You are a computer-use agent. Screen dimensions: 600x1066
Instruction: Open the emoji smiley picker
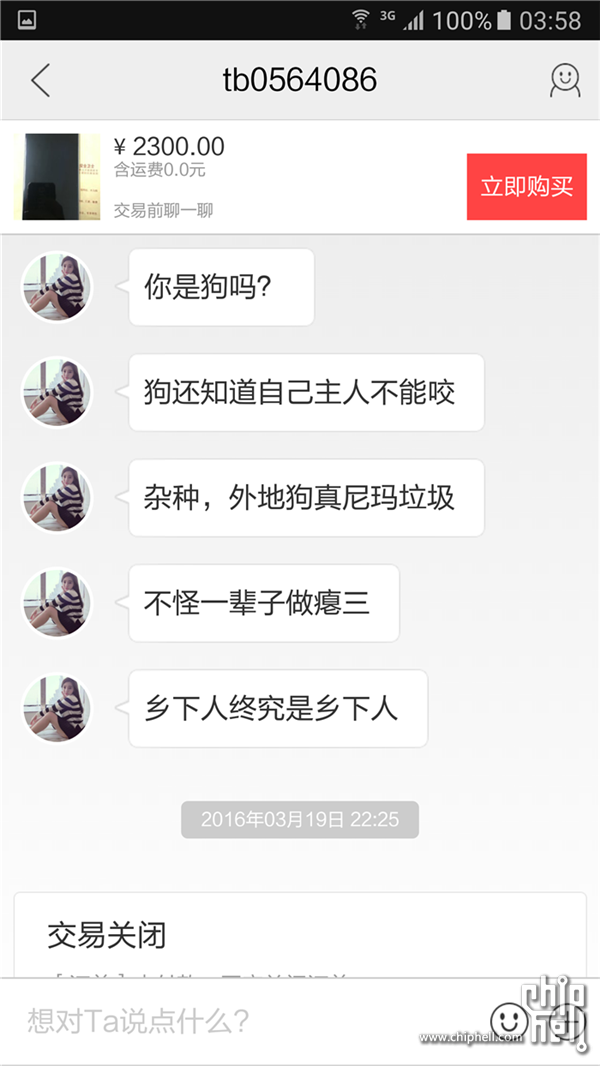click(508, 1021)
